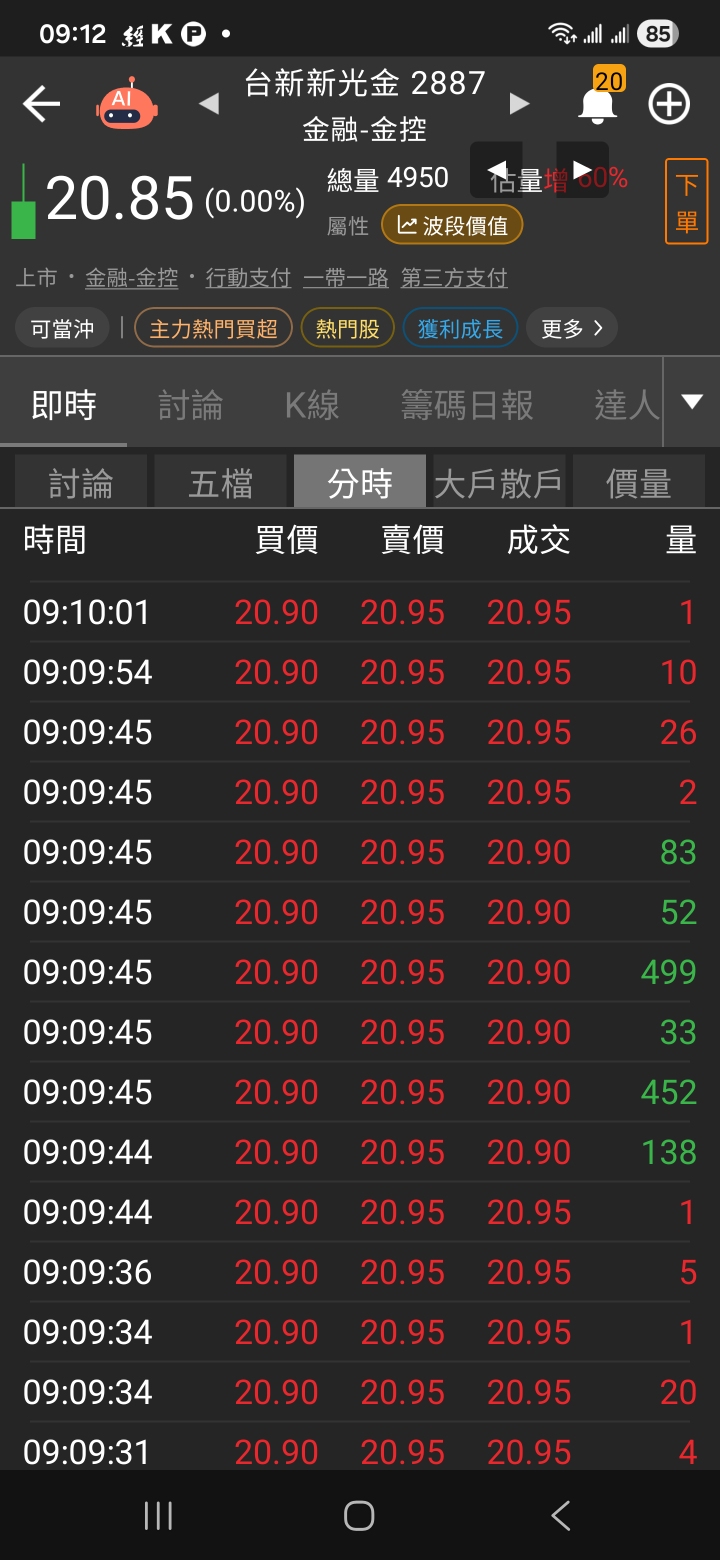Go to previous stock with left arrow by title
The image size is (720, 1560).
point(208,104)
